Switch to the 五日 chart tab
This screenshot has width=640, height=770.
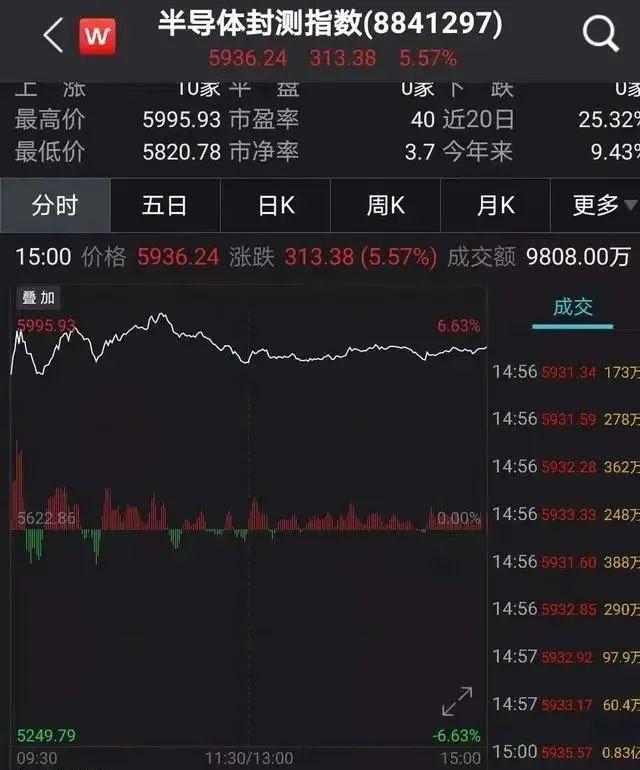165,205
